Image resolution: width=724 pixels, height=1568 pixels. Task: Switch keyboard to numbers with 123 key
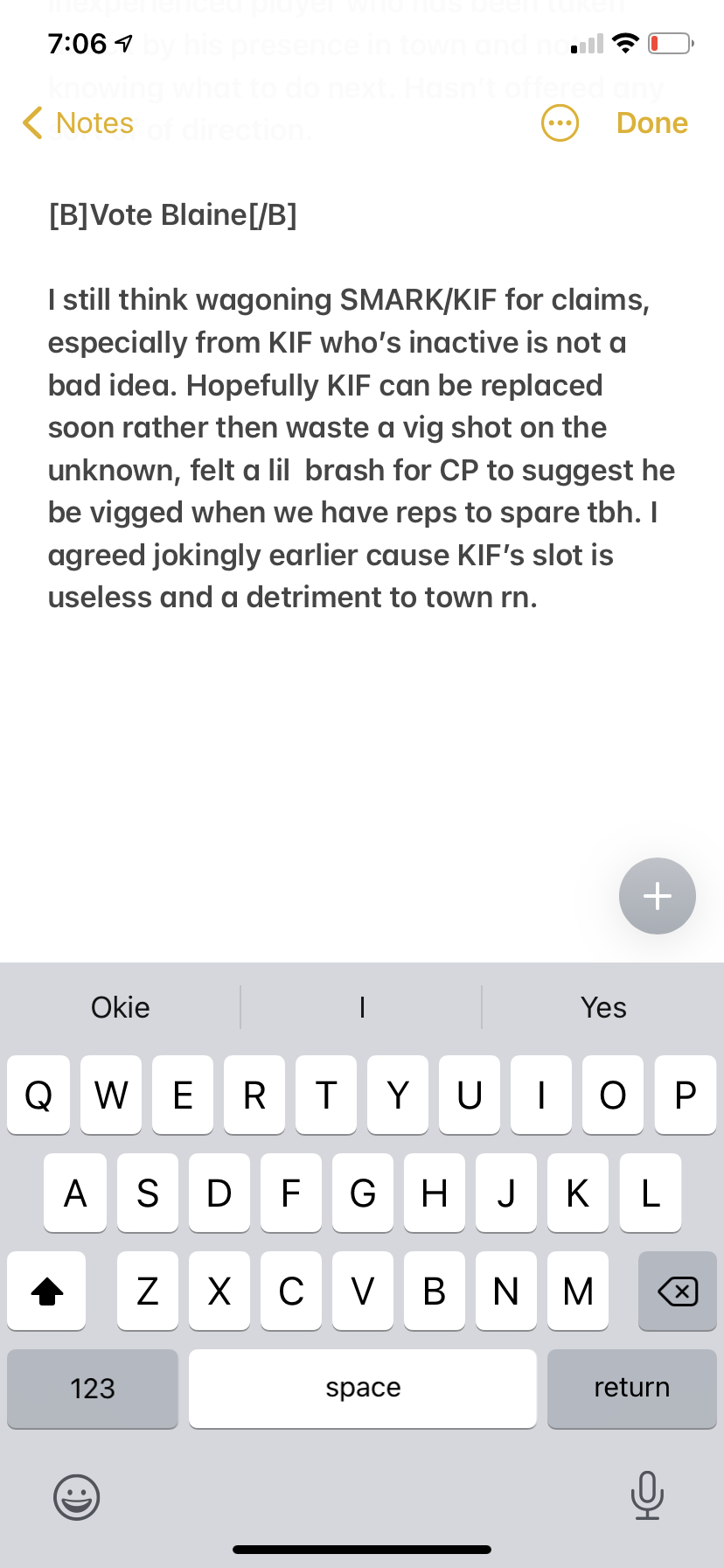93,1389
